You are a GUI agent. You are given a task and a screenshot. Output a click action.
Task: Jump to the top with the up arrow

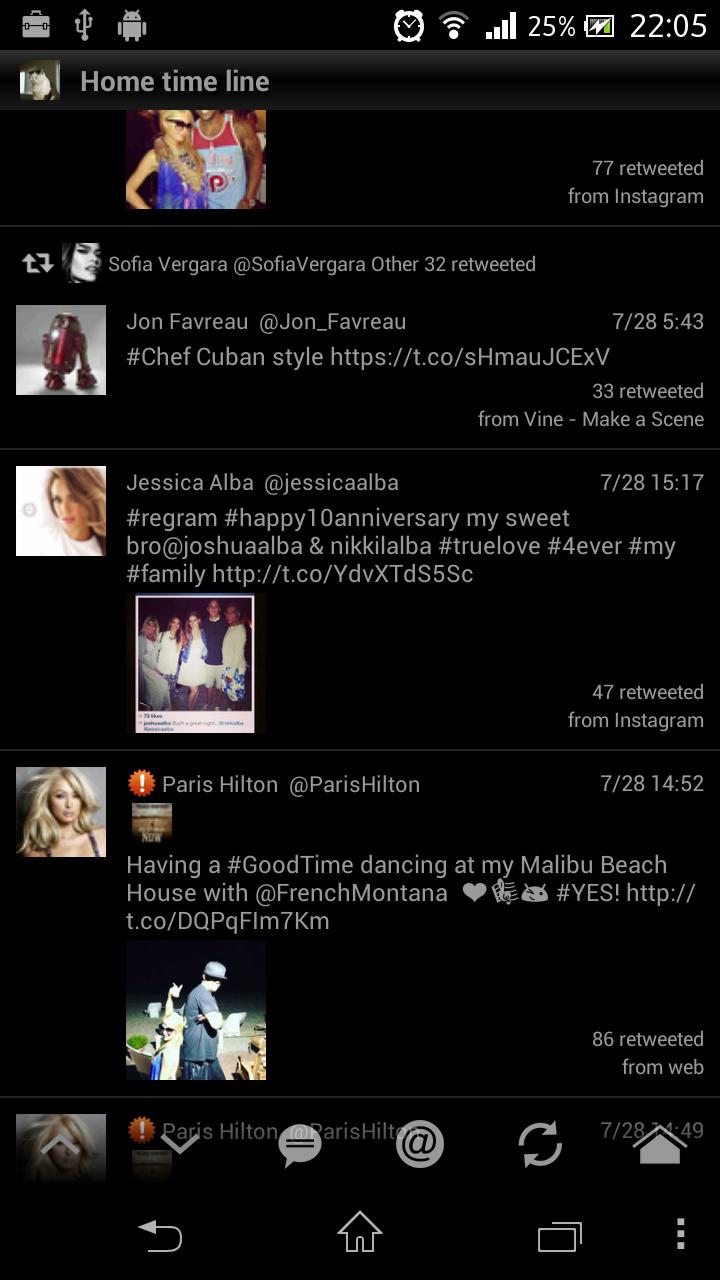[60, 1143]
